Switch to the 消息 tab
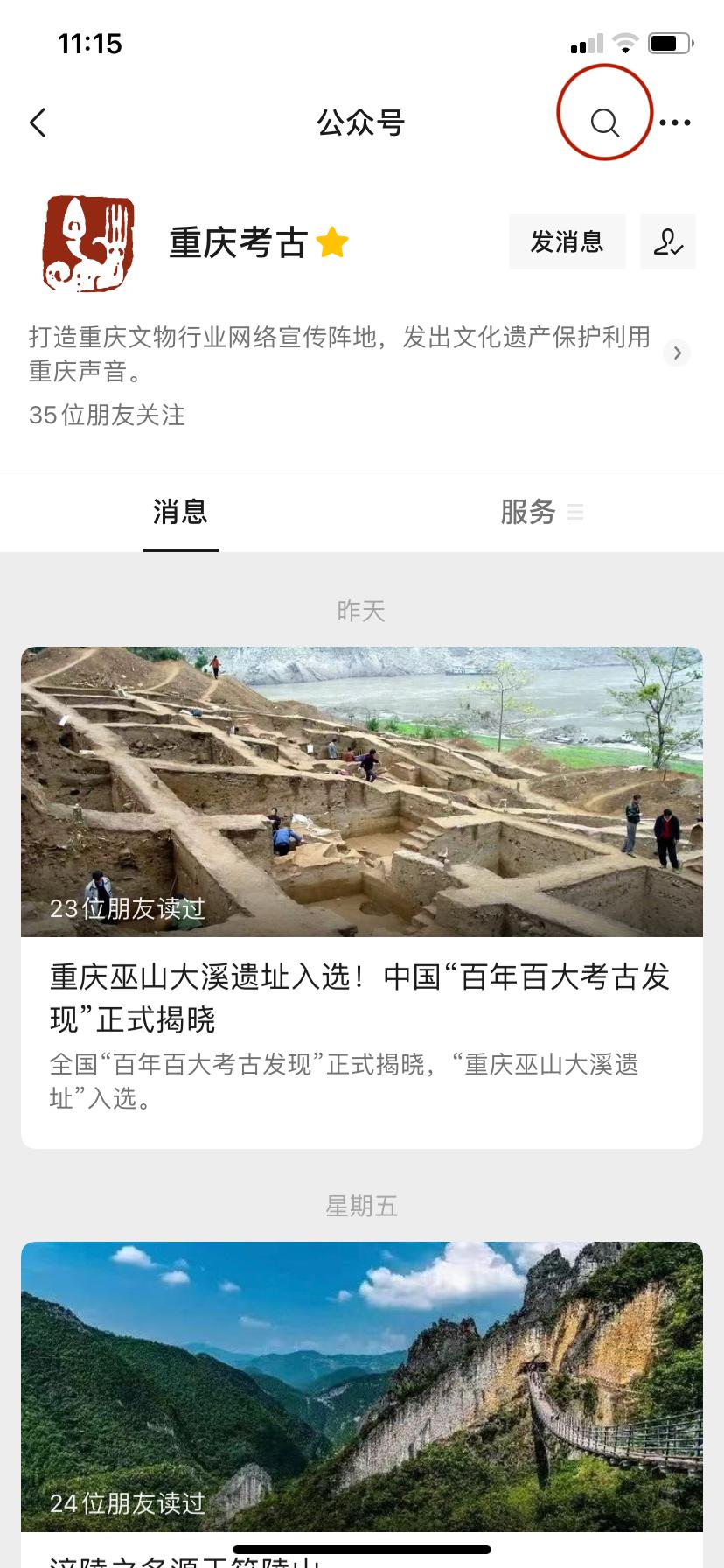 (x=180, y=512)
